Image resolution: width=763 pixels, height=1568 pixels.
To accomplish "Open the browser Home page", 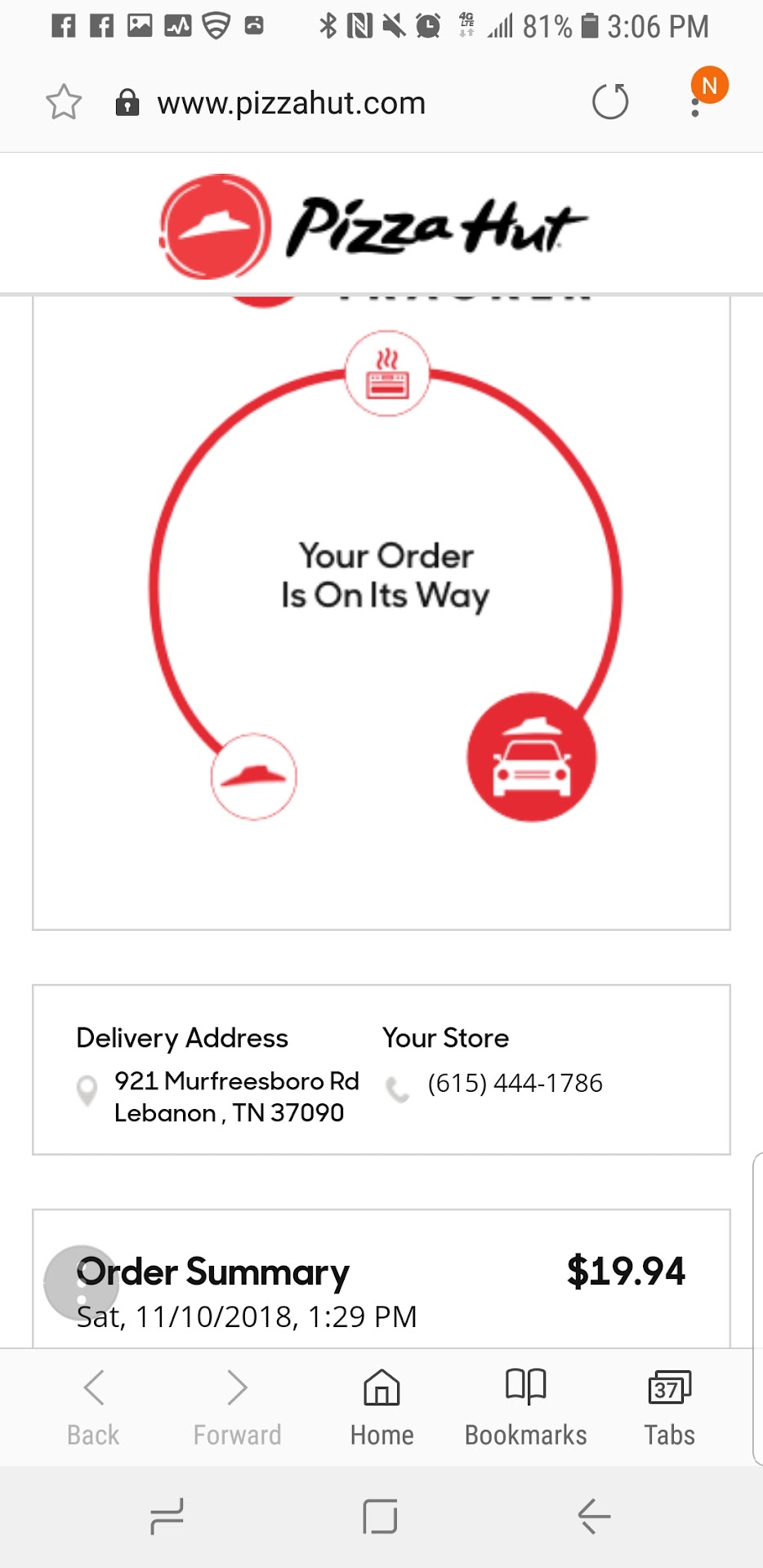I will click(381, 1406).
